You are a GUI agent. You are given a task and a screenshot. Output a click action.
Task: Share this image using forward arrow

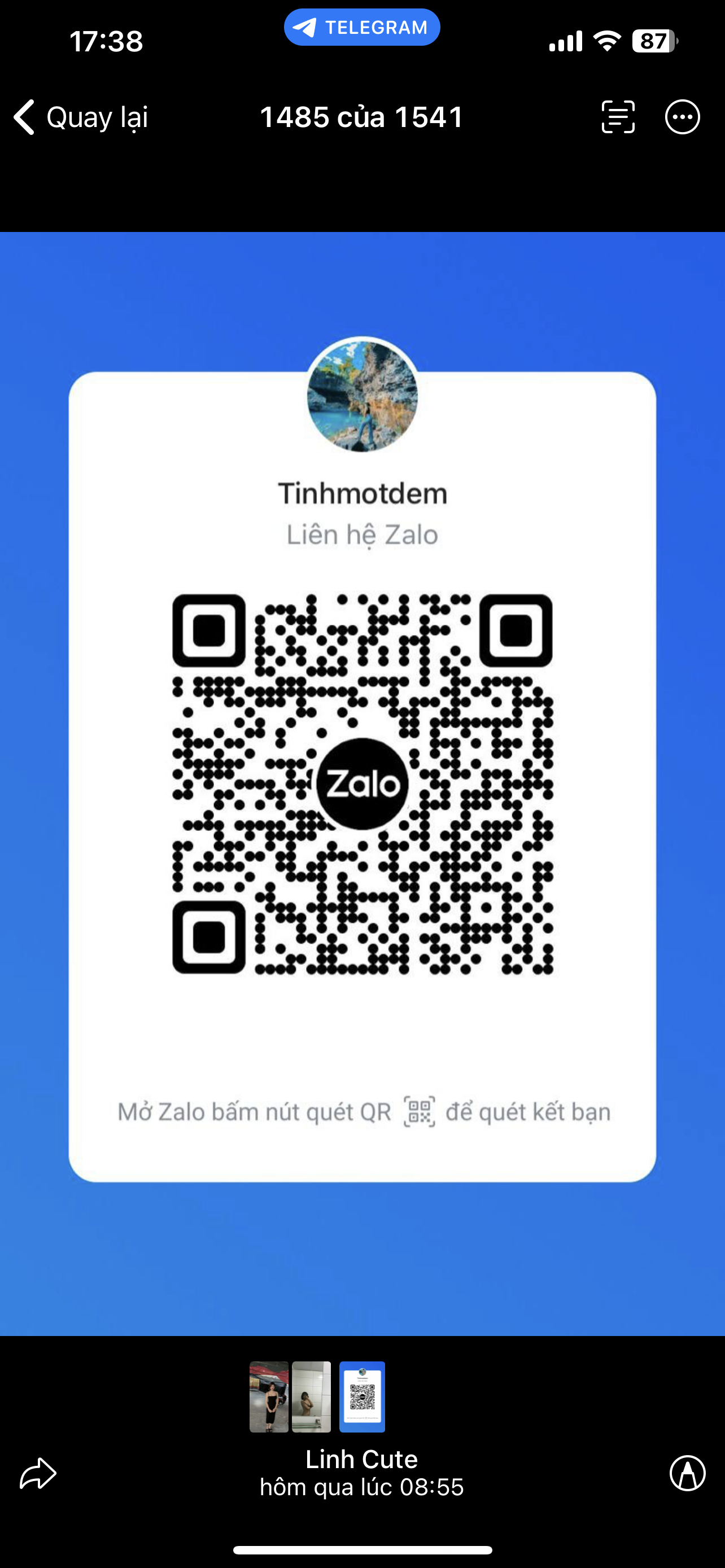pos(38,1474)
